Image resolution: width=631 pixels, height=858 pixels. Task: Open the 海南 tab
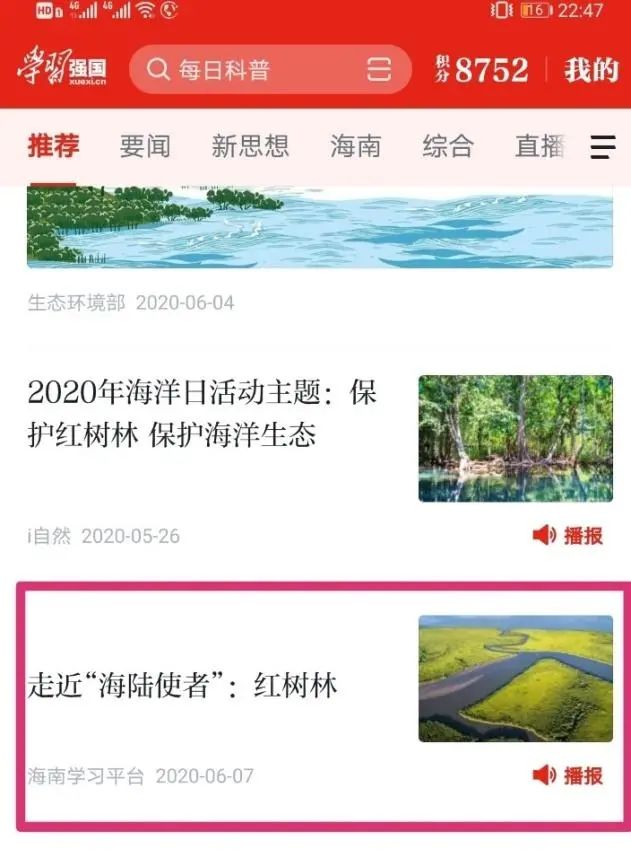[x=355, y=146]
